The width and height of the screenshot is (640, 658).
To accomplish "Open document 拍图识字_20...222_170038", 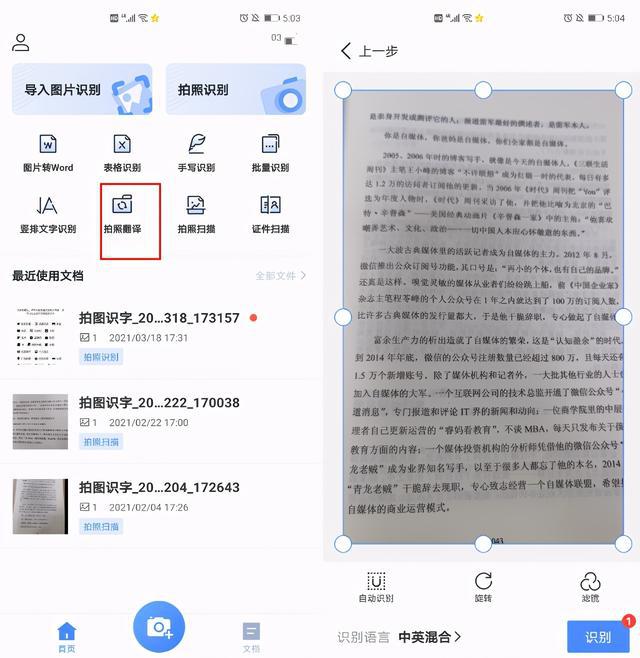I will point(159,403).
